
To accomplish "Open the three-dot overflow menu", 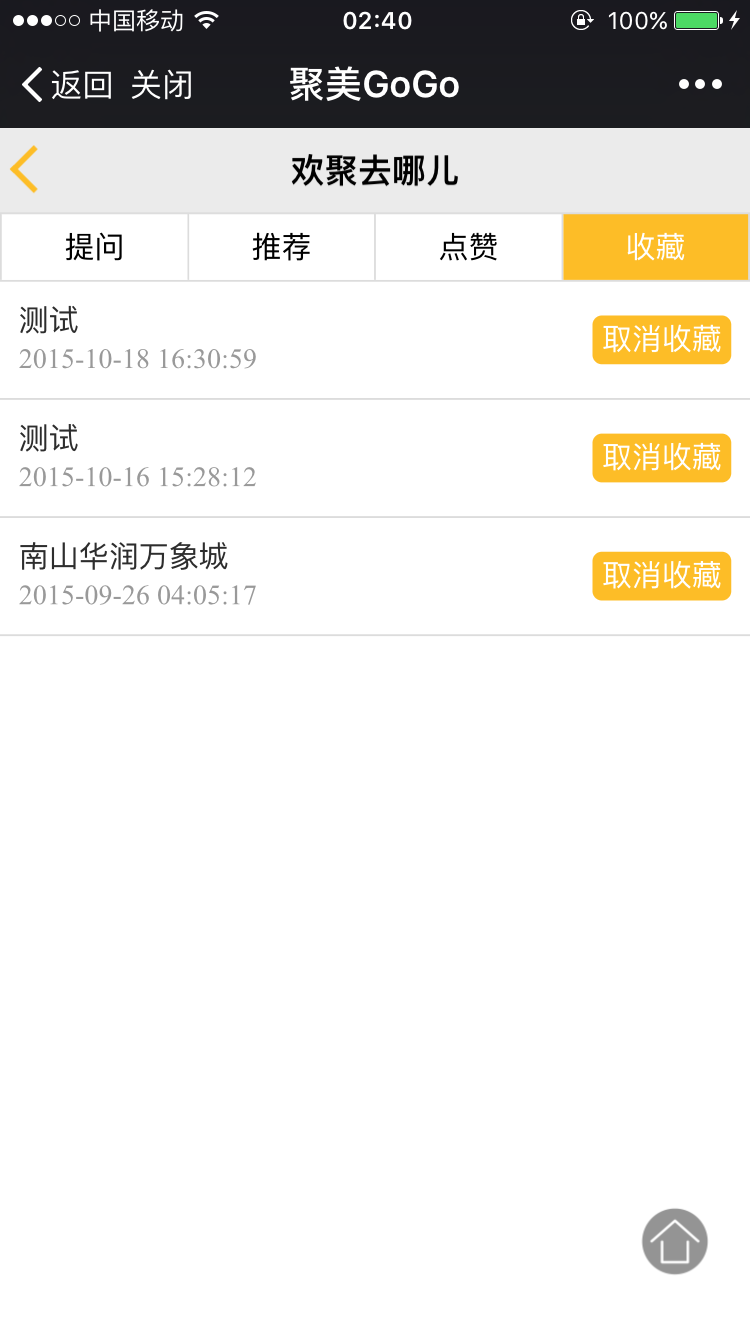I will coord(700,85).
